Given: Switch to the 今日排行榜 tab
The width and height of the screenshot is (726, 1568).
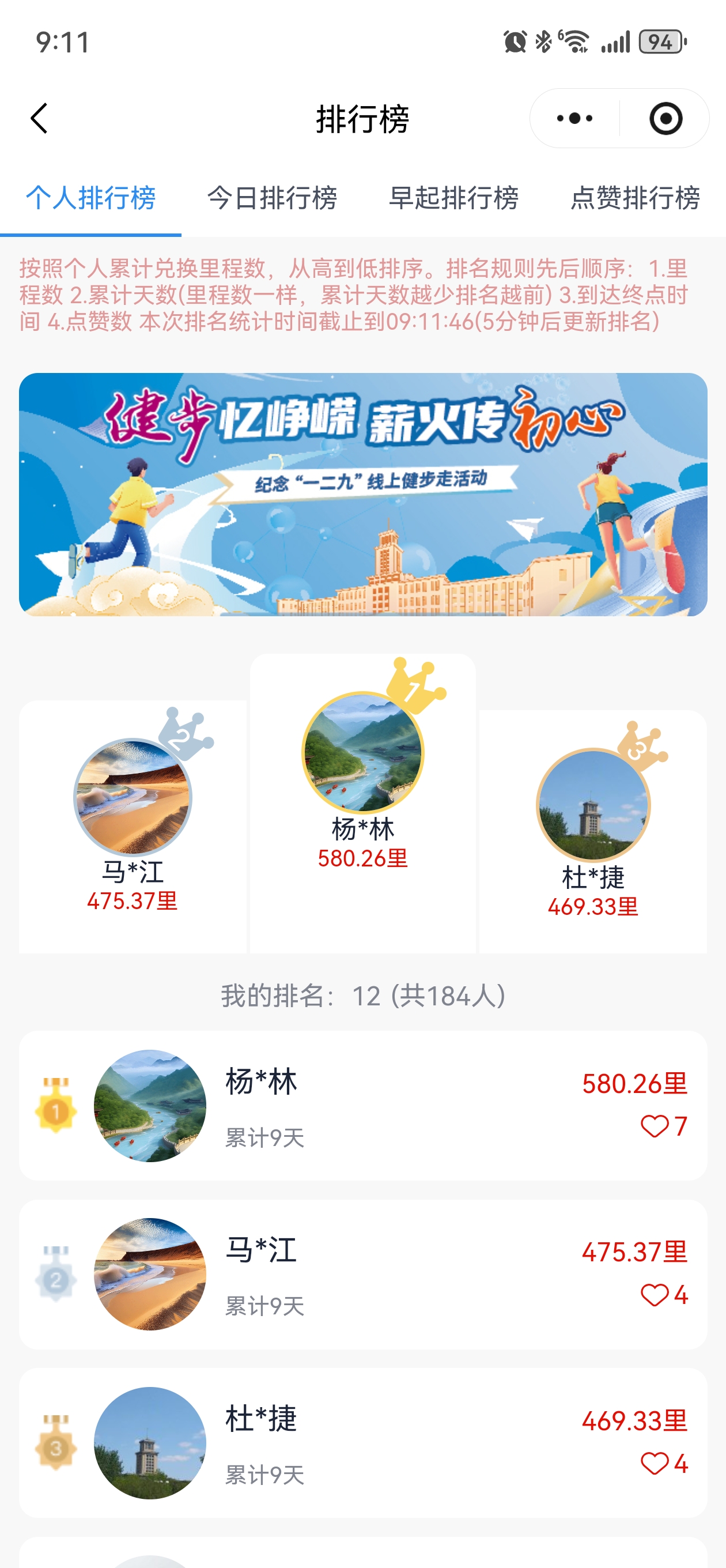Looking at the screenshot, I should point(272,198).
